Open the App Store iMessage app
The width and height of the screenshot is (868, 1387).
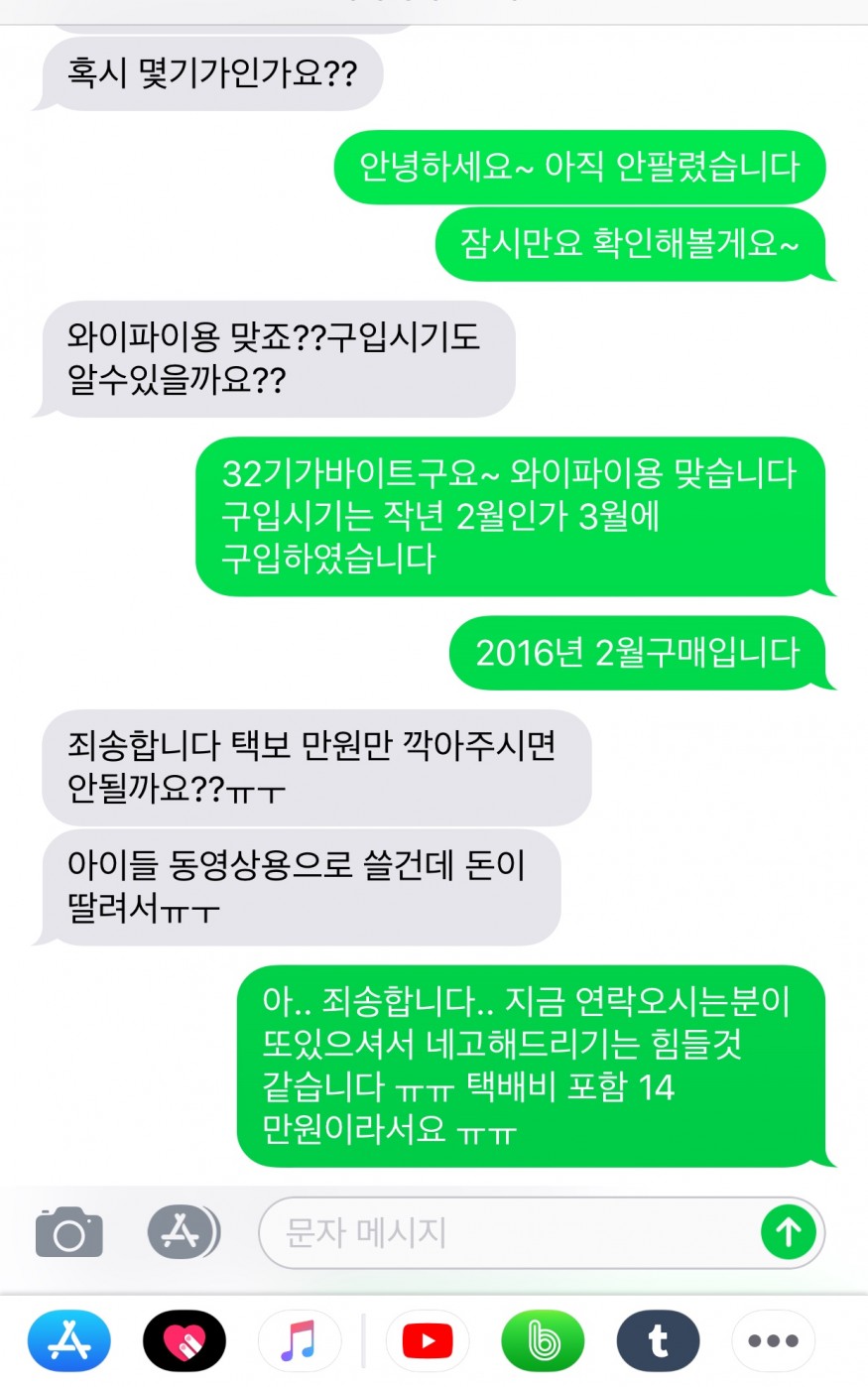coord(68,1341)
